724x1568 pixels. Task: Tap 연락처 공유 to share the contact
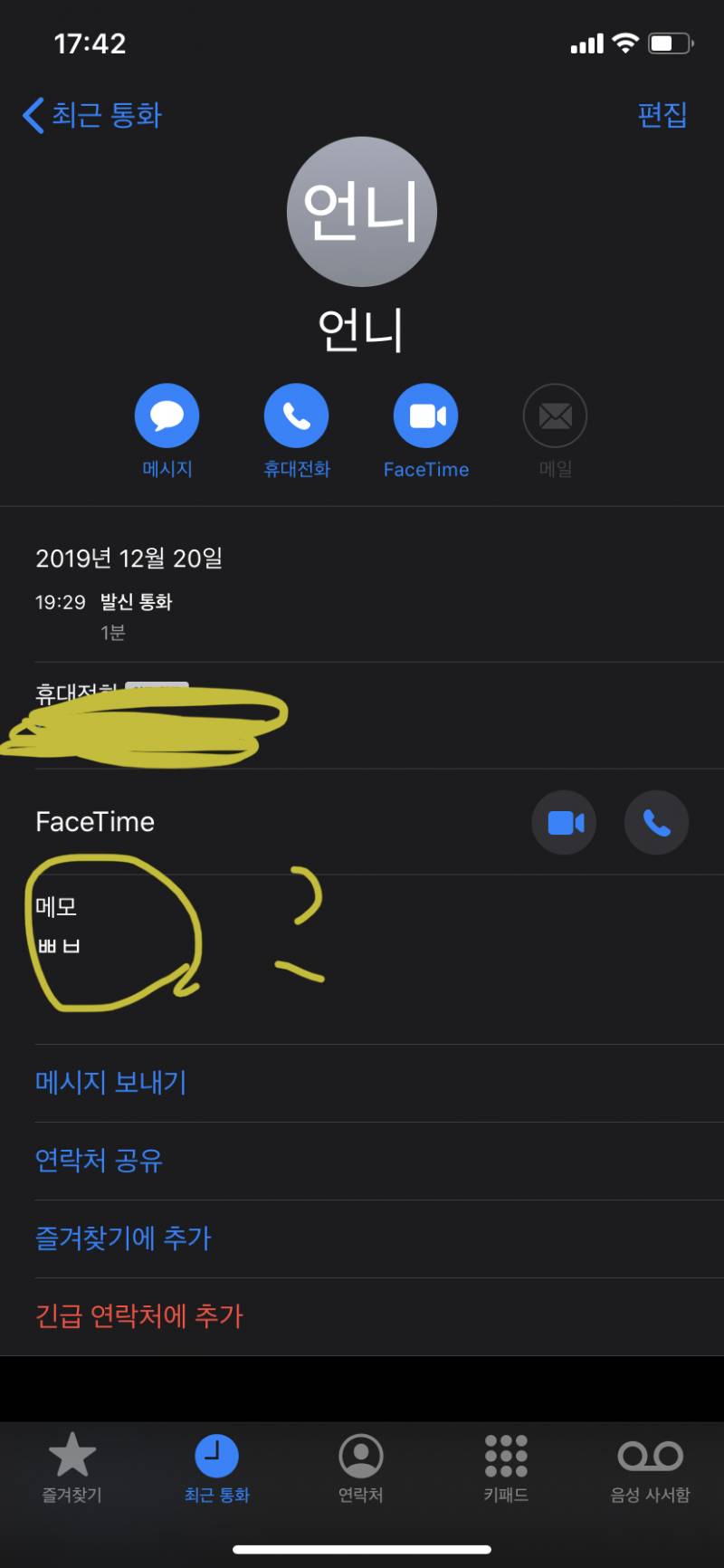(99, 1161)
